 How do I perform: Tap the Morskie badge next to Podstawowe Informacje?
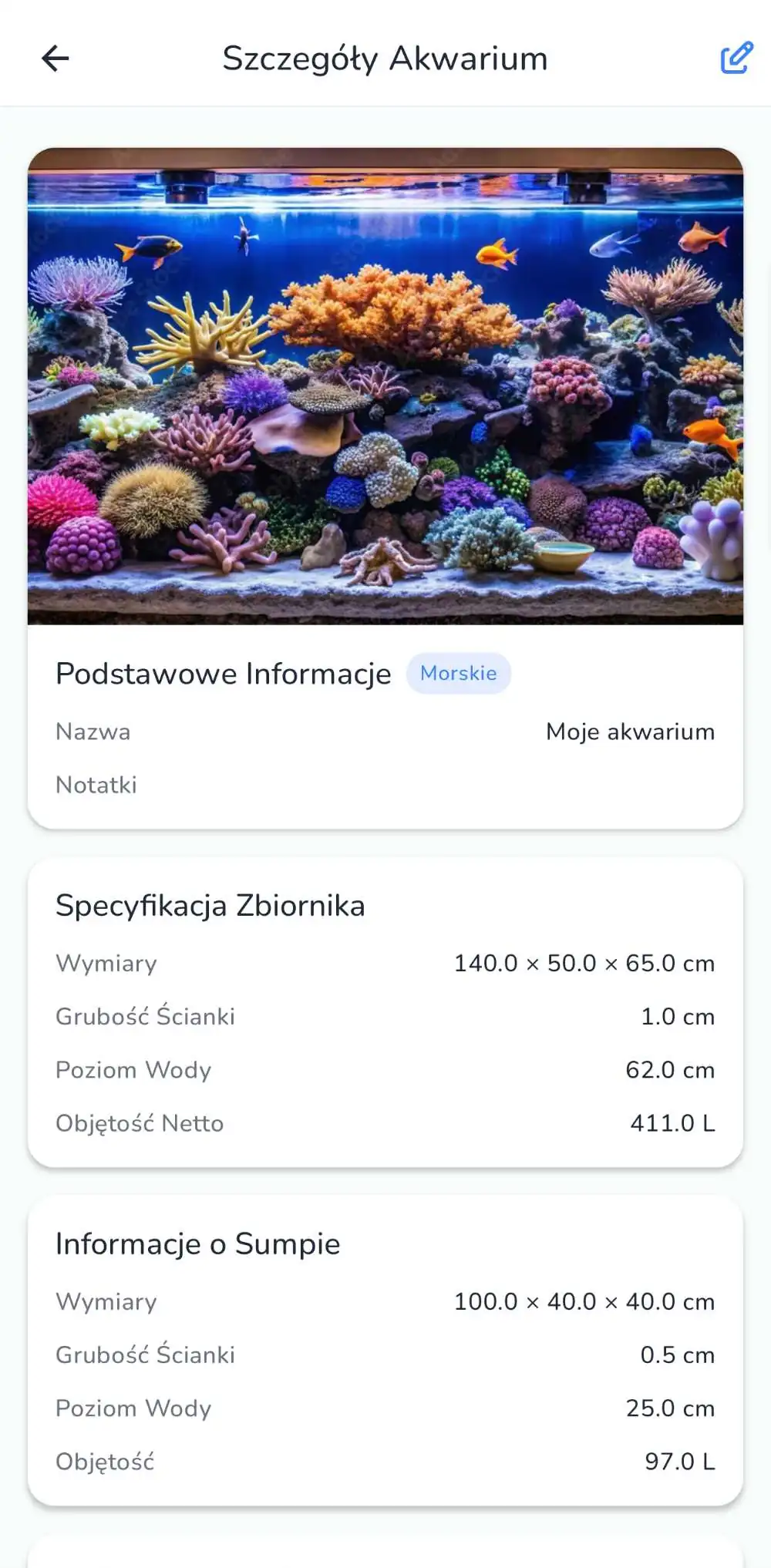pyautogui.click(x=459, y=673)
